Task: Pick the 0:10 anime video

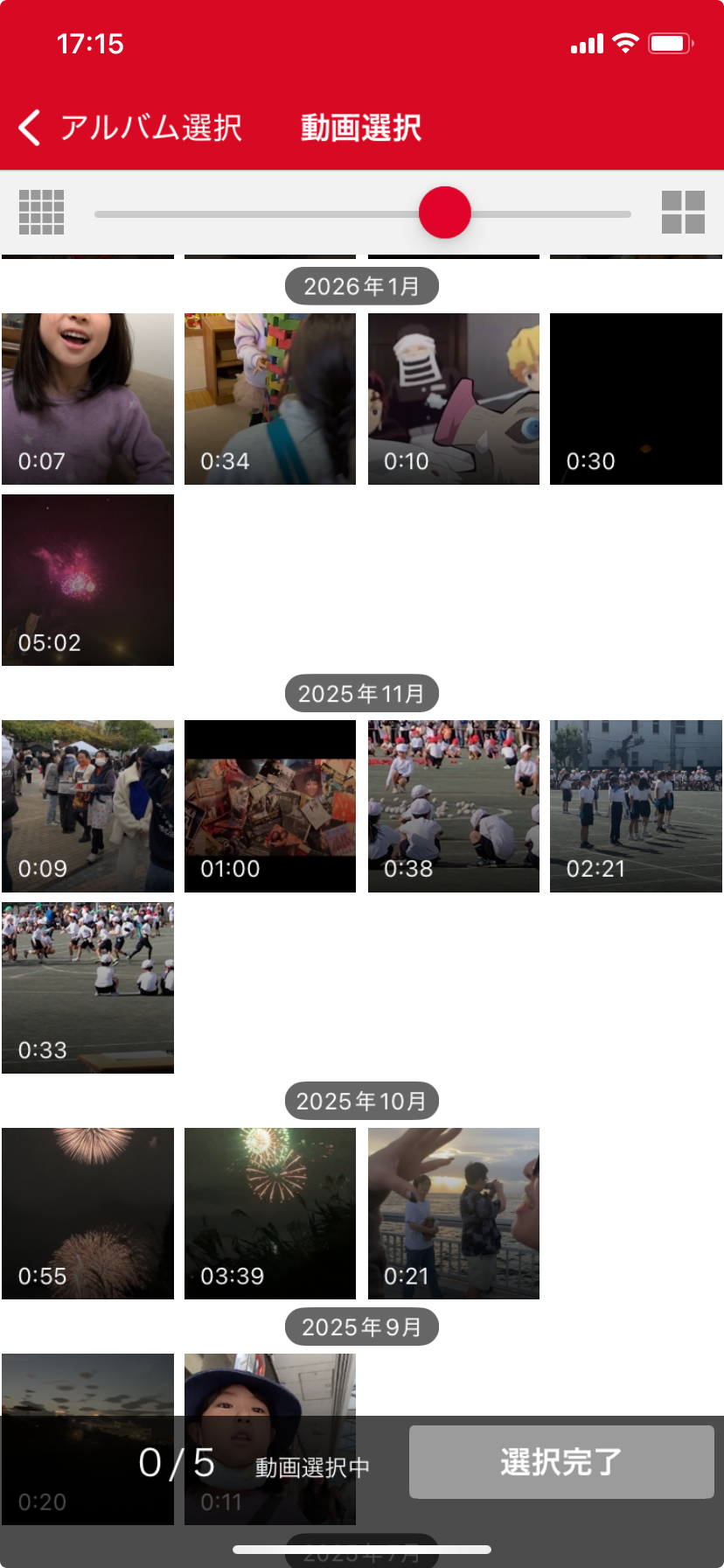Action: 454,399
